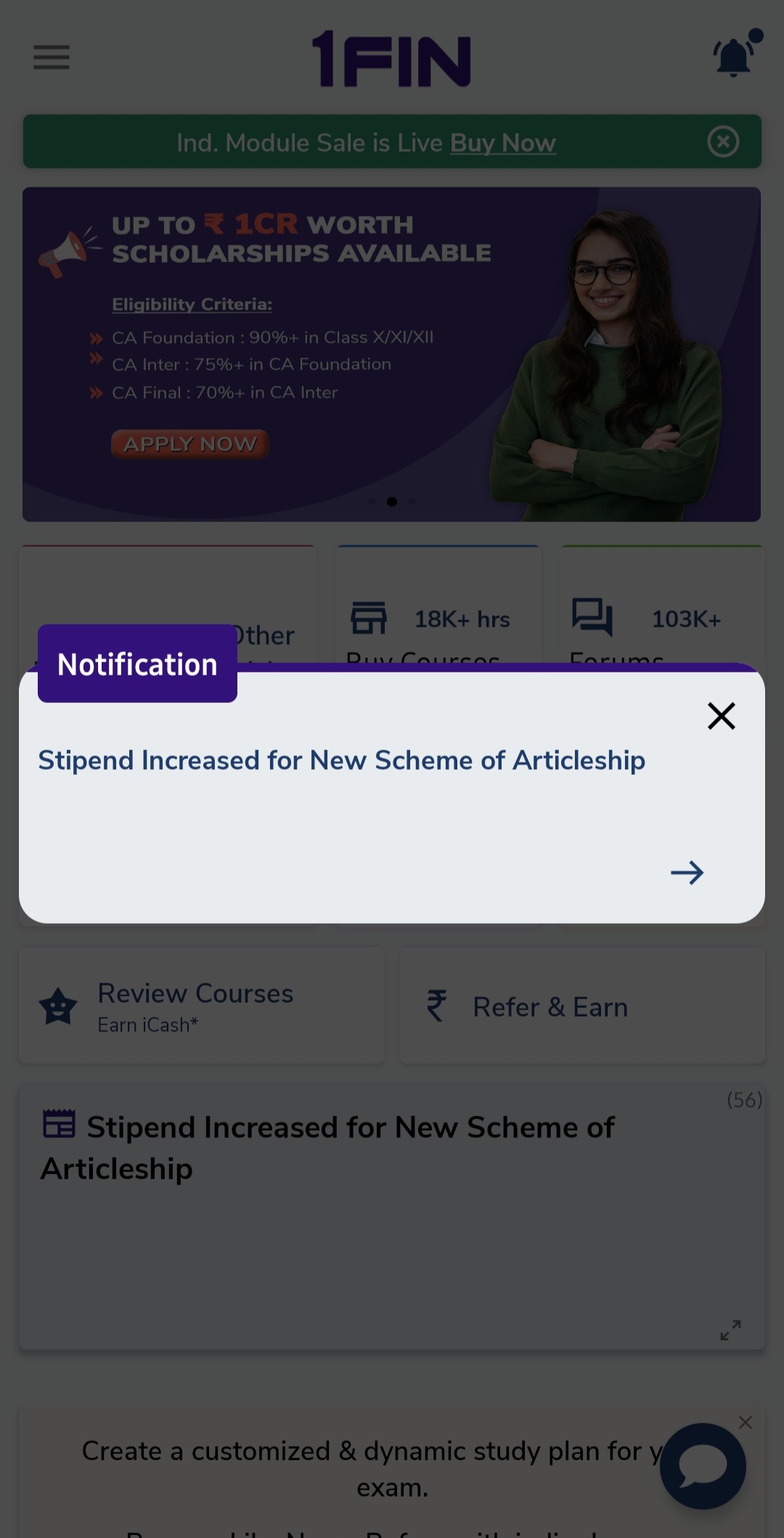This screenshot has height=1538, width=784.
Task: Dismiss the study plan card
Action: click(745, 1423)
